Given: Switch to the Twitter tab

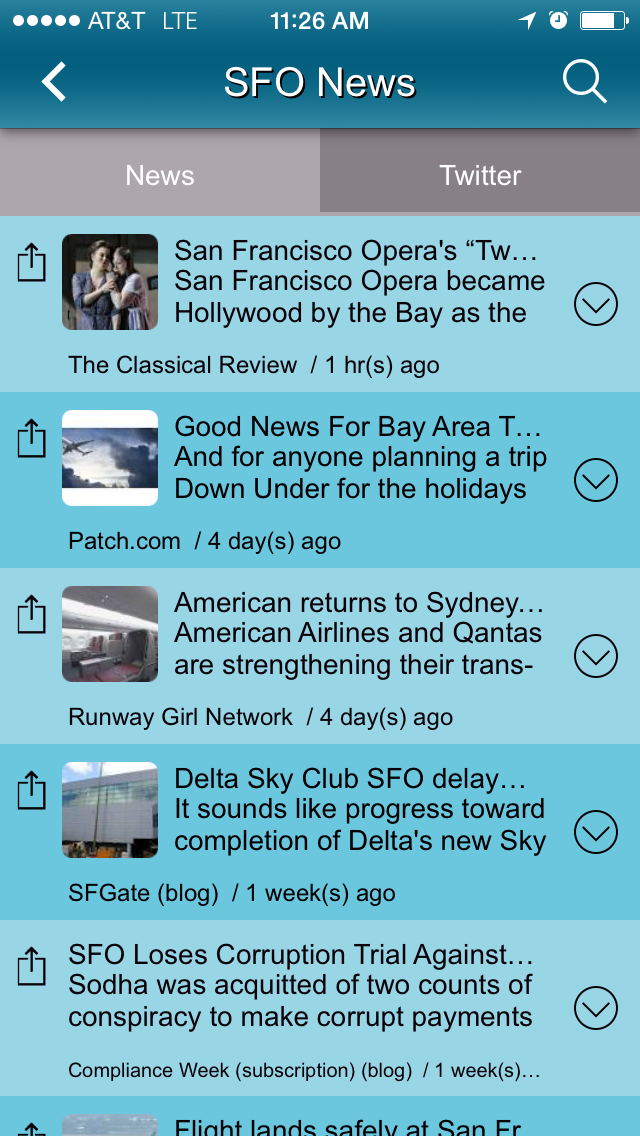Looking at the screenshot, I should 480,175.
